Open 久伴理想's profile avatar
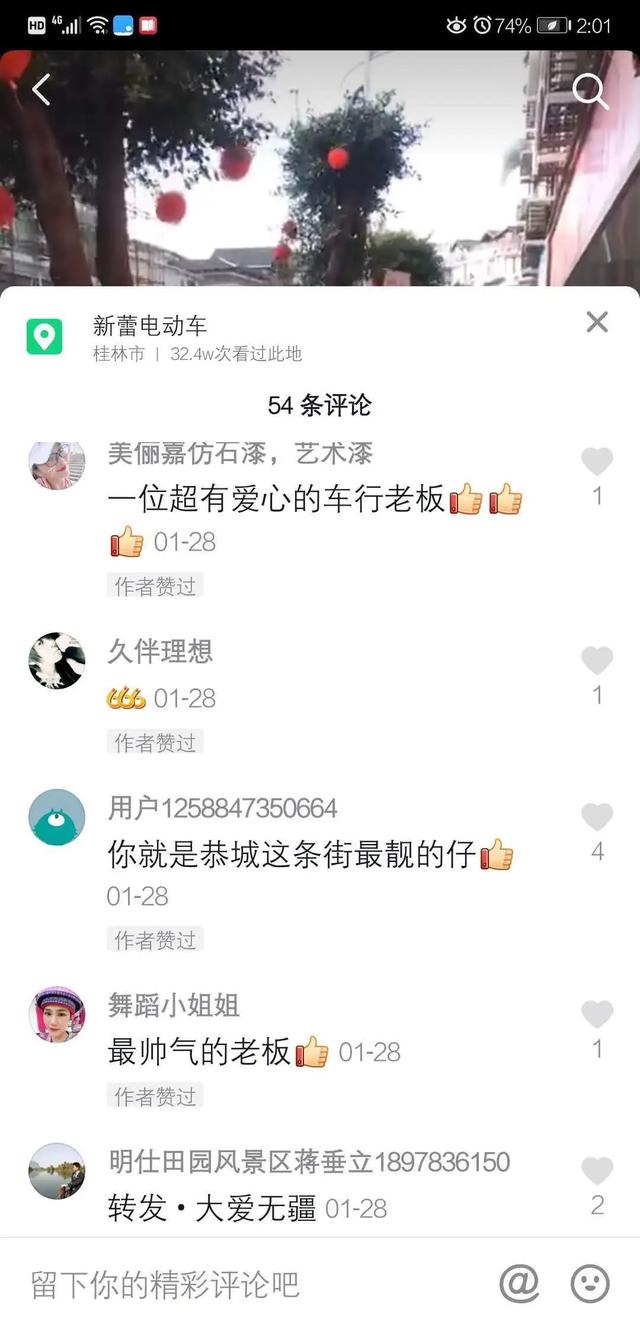Screen dimensions: 640x1330 tap(57, 661)
